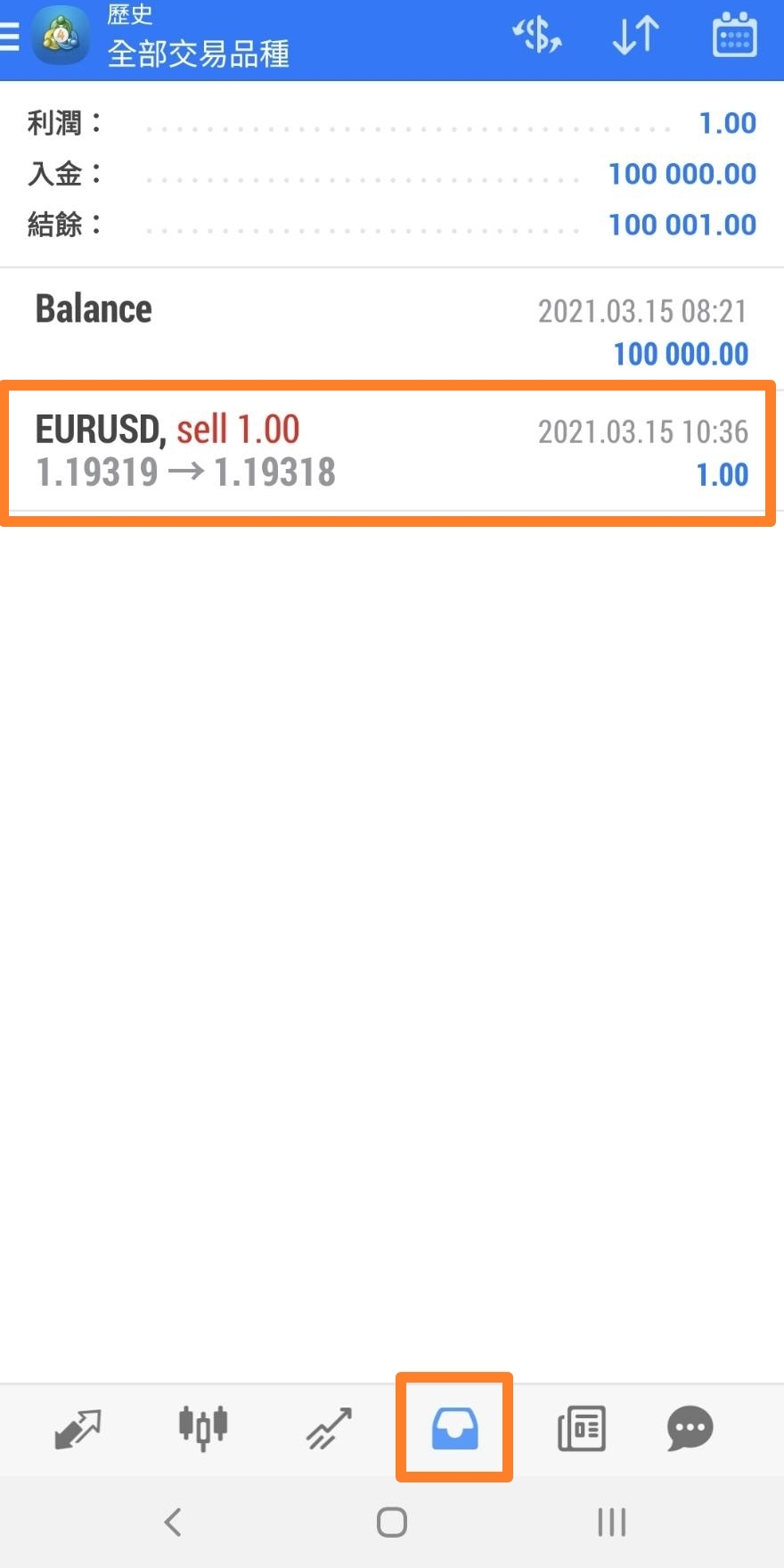
Task: Open the EURUSD sell 1.00 trade
Action: [390, 452]
